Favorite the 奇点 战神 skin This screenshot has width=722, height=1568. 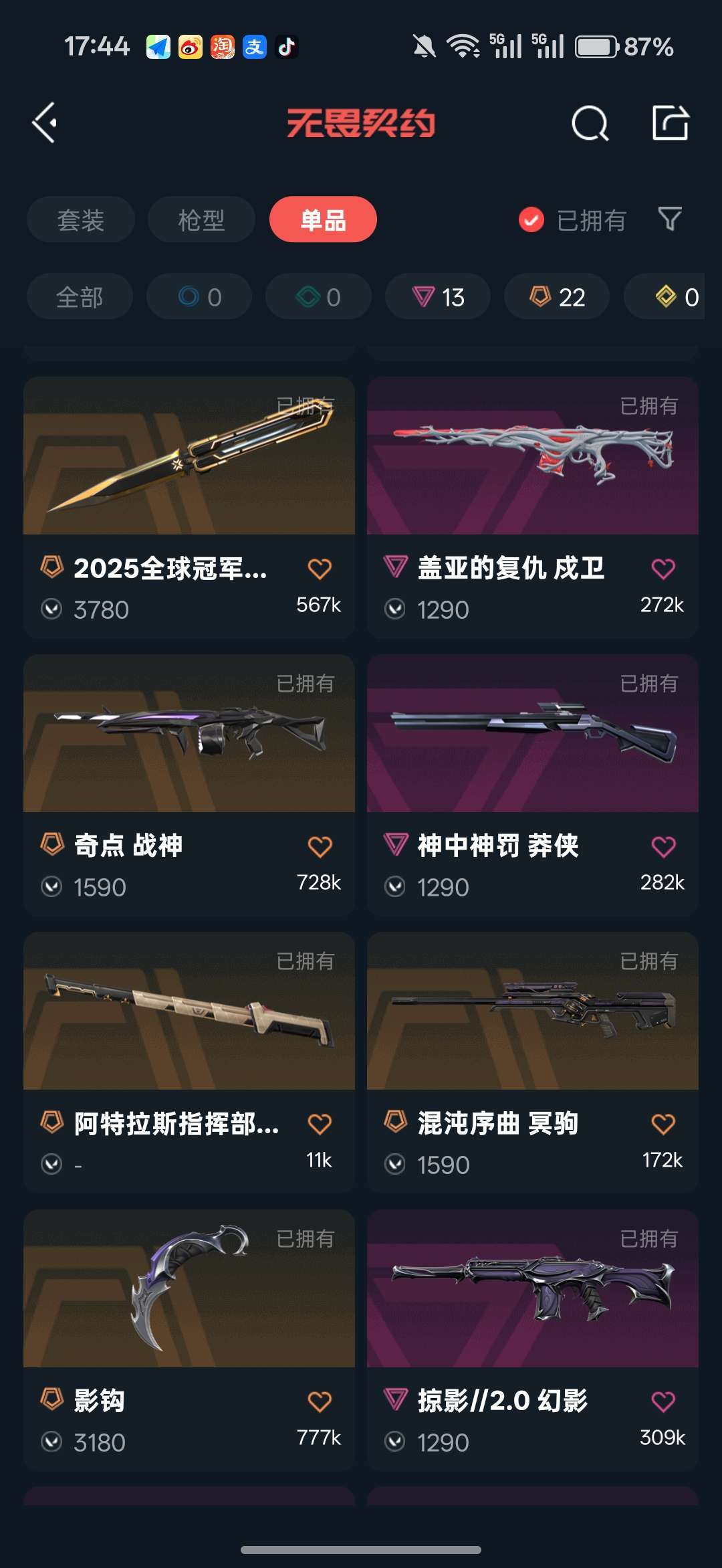[x=319, y=845]
